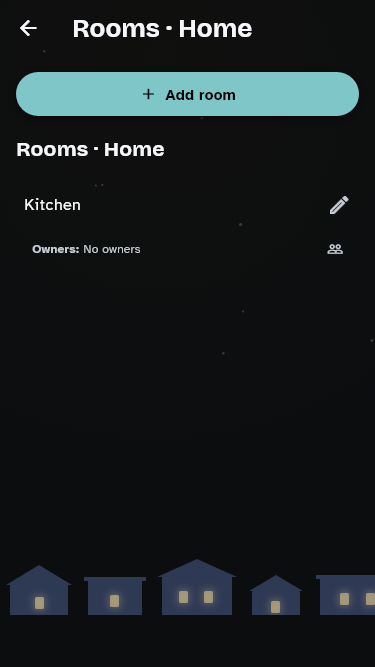The image size is (375, 667).
Task: Tap the Add room button
Action: point(188,94)
